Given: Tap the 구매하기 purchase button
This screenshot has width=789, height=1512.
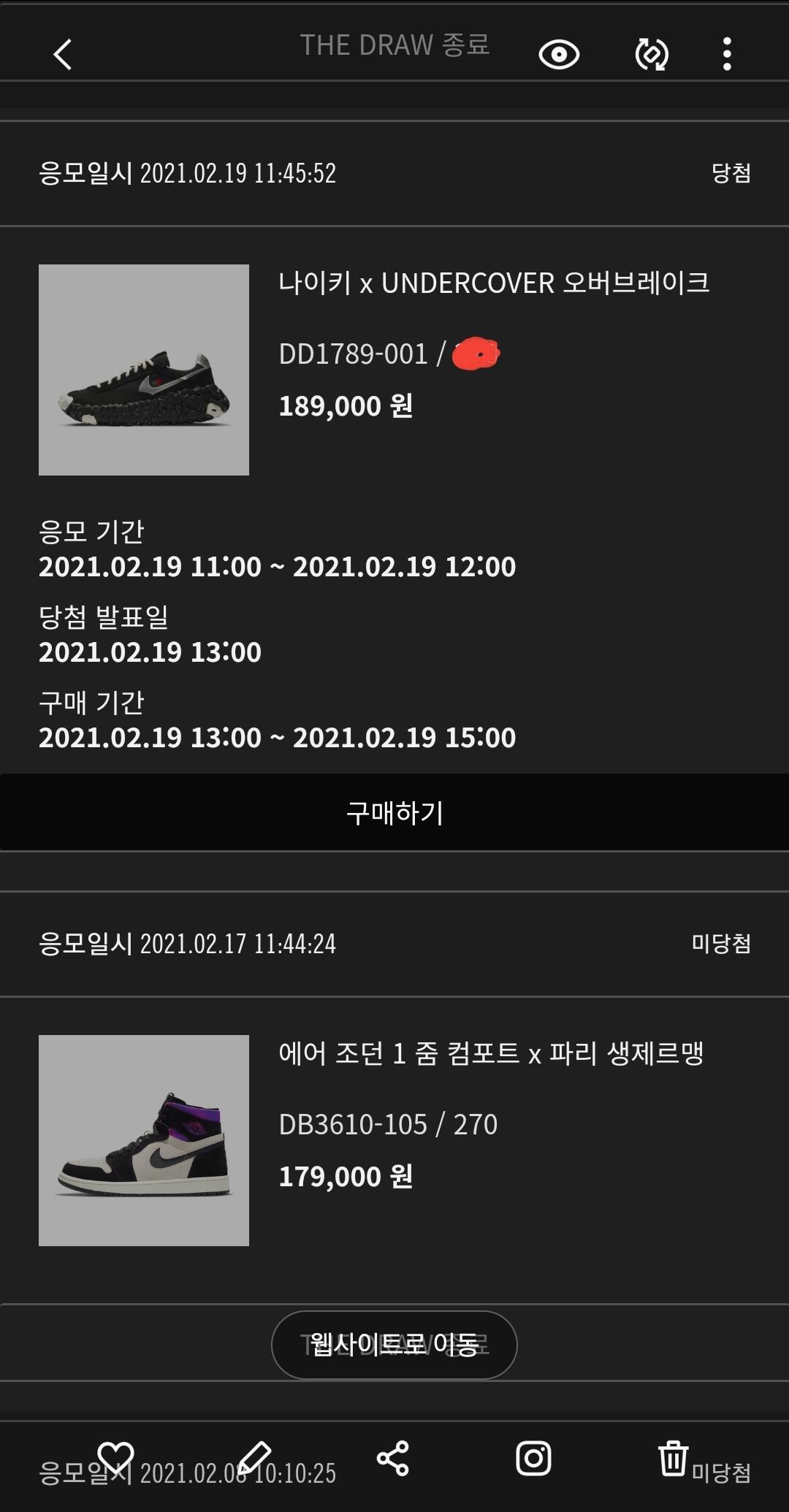Looking at the screenshot, I should click(x=394, y=812).
